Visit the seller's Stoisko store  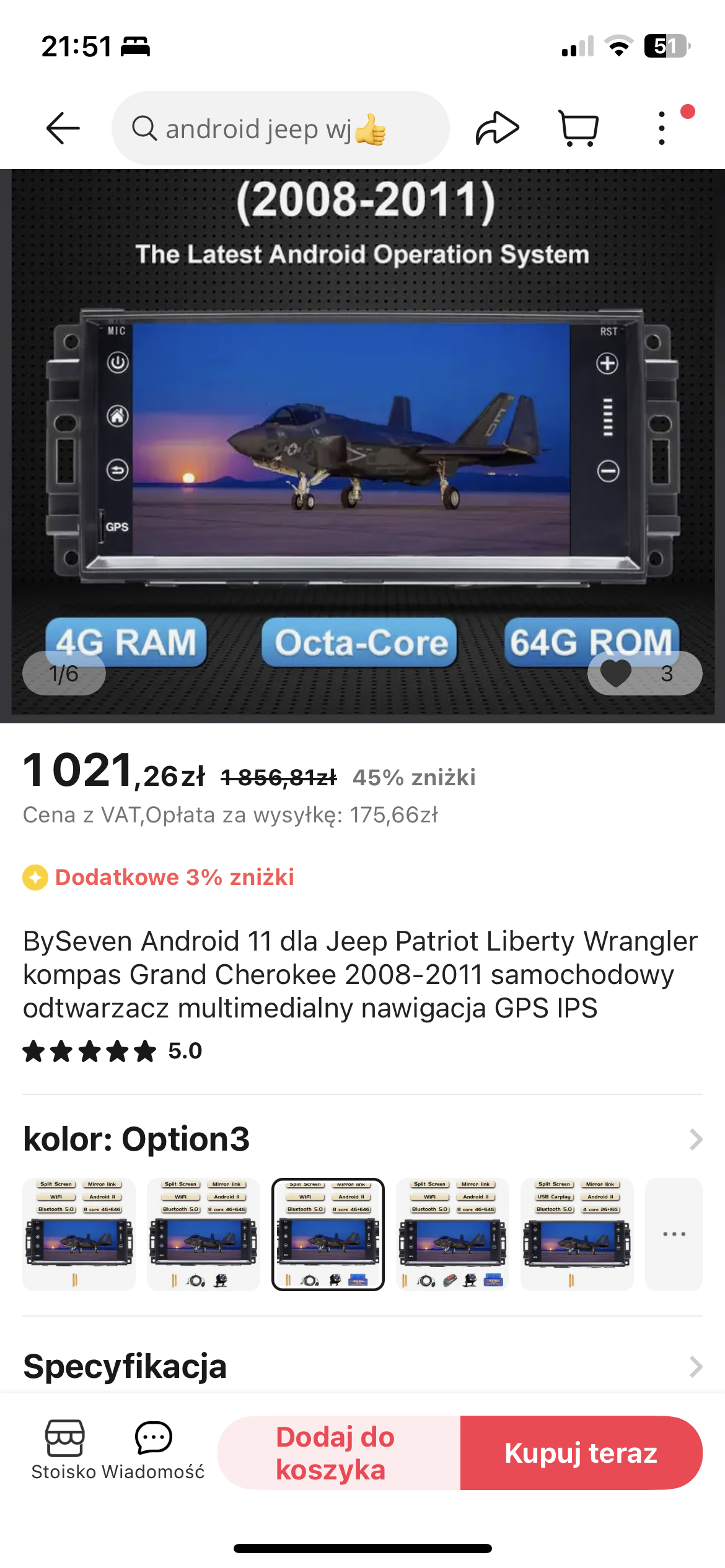(x=64, y=1449)
